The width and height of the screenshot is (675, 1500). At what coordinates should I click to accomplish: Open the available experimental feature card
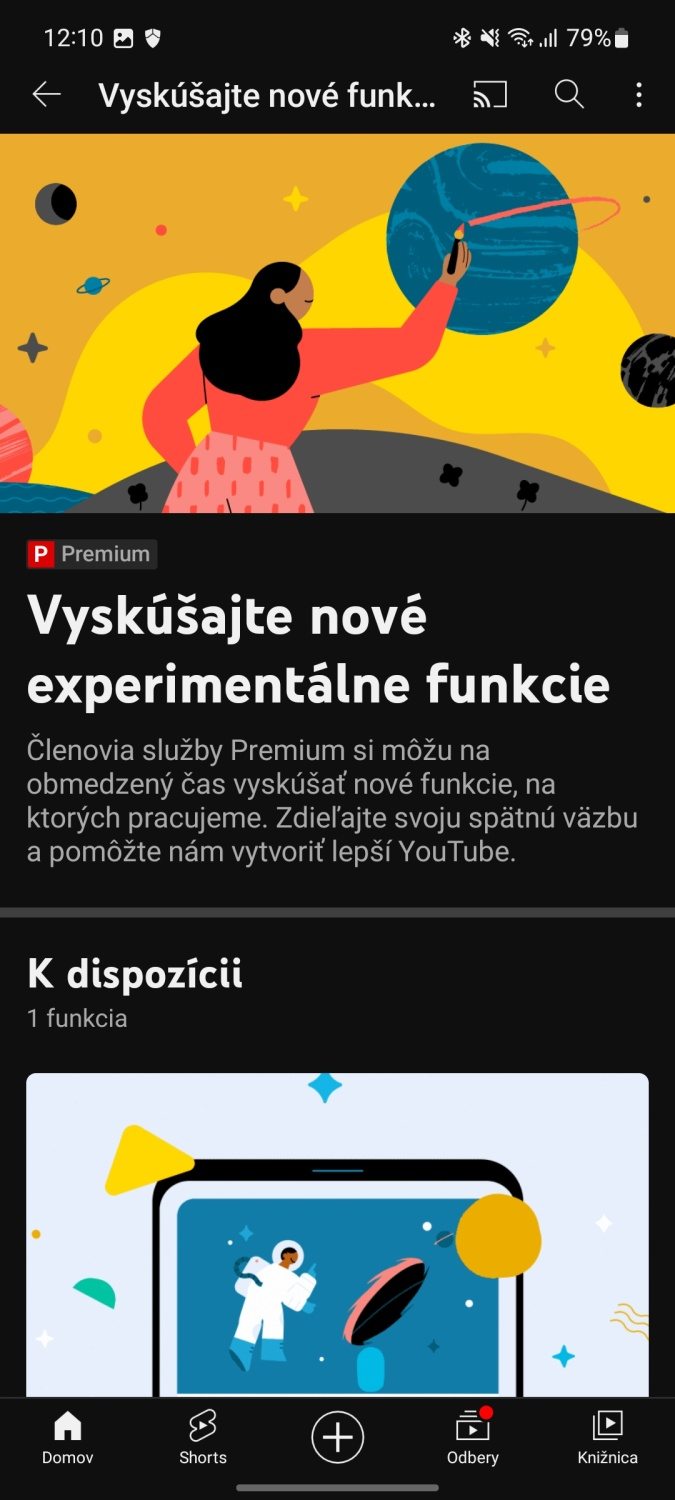coord(337,1234)
